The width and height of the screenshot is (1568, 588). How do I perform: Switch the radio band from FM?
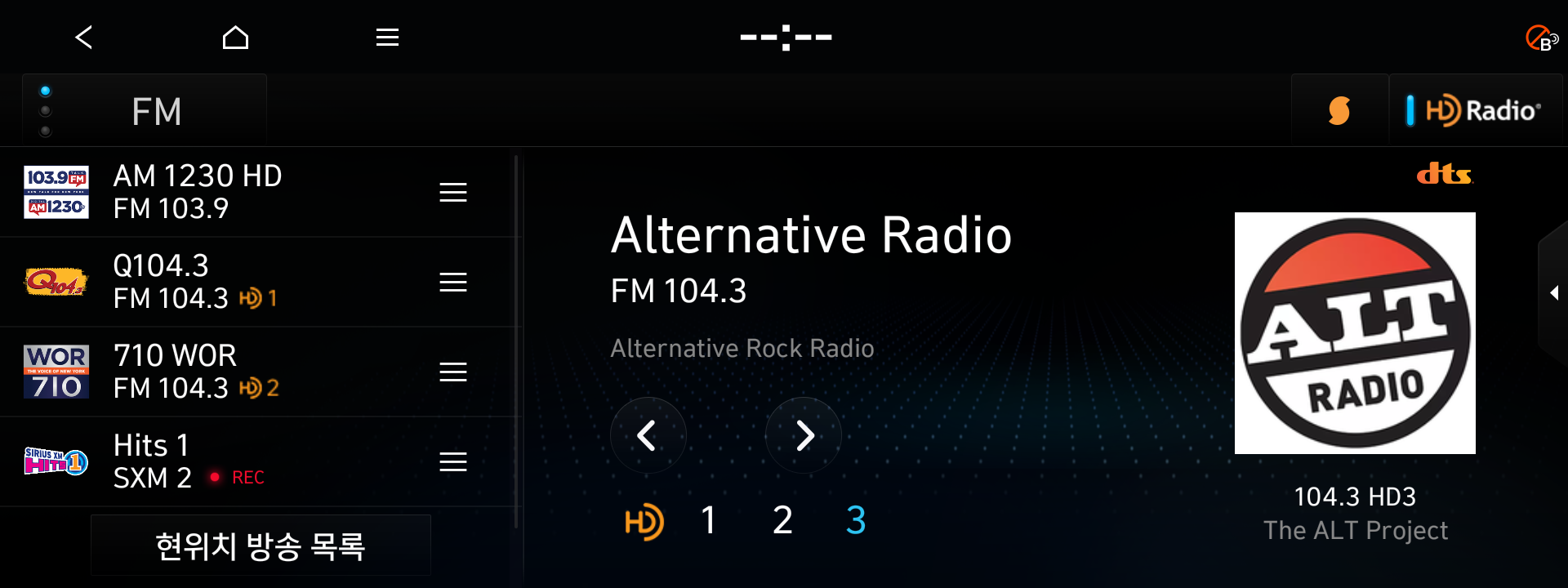145,111
